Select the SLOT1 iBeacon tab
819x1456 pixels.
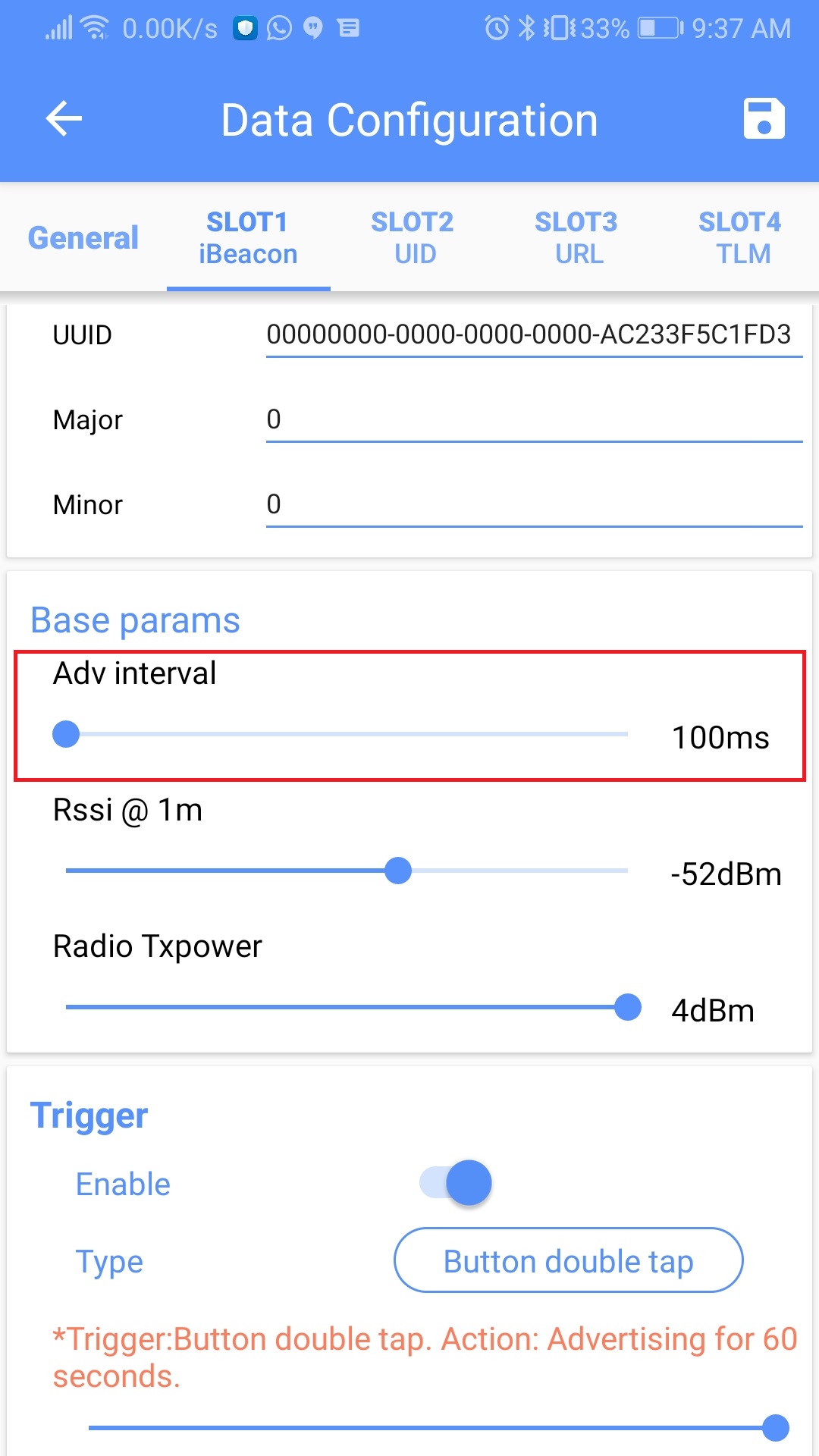click(248, 238)
